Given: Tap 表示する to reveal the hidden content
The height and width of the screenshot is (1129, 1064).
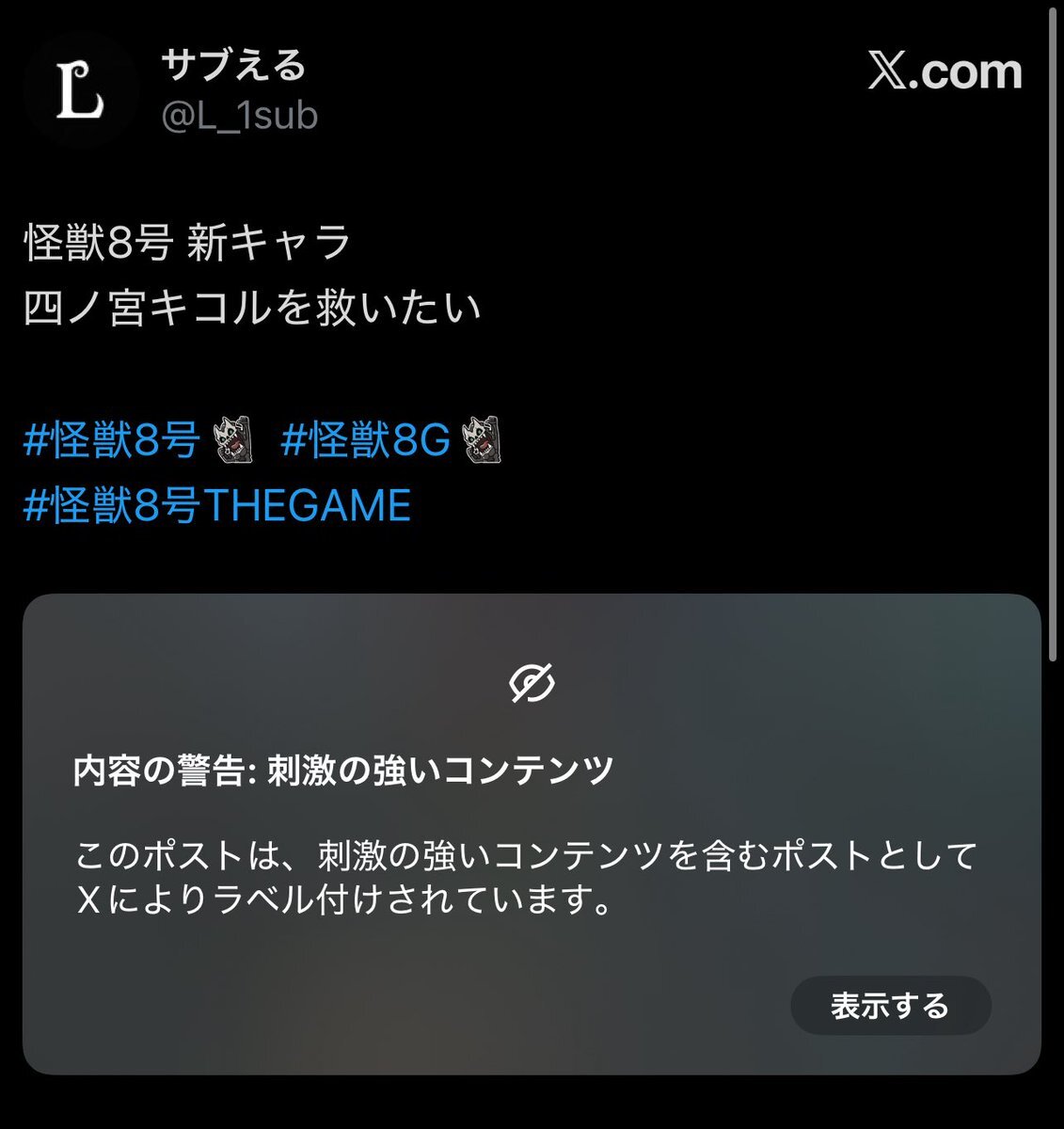Looking at the screenshot, I should click(x=890, y=1006).
